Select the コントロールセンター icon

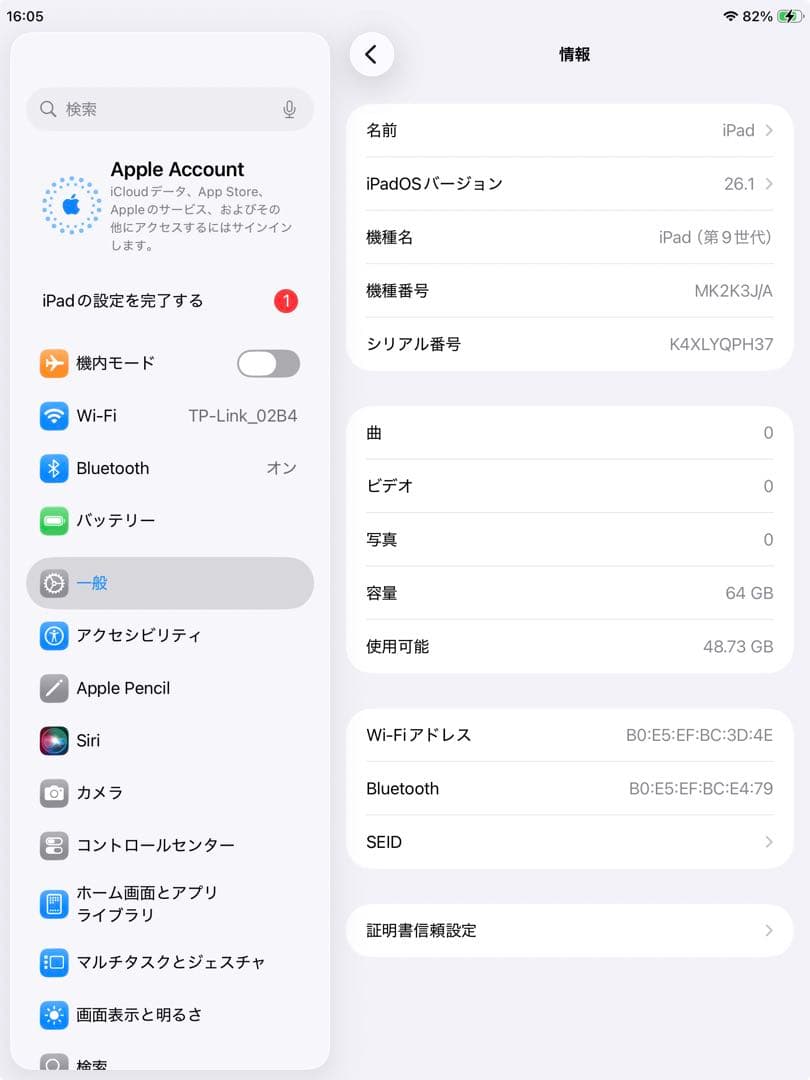[x=53, y=845]
